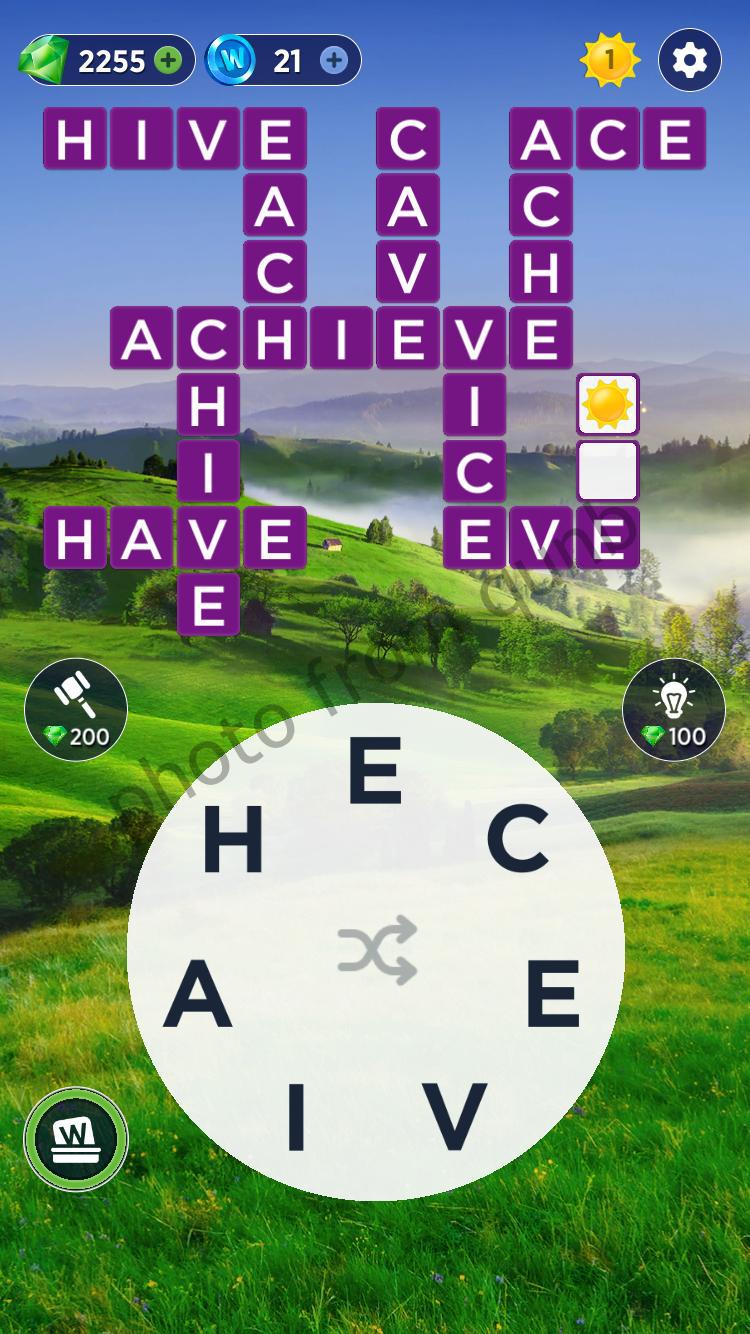Image resolution: width=750 pixels, height=1334 pixels.
Task: Use the hammer power-up for 200 gems
Action: click(x=76, y=709)
